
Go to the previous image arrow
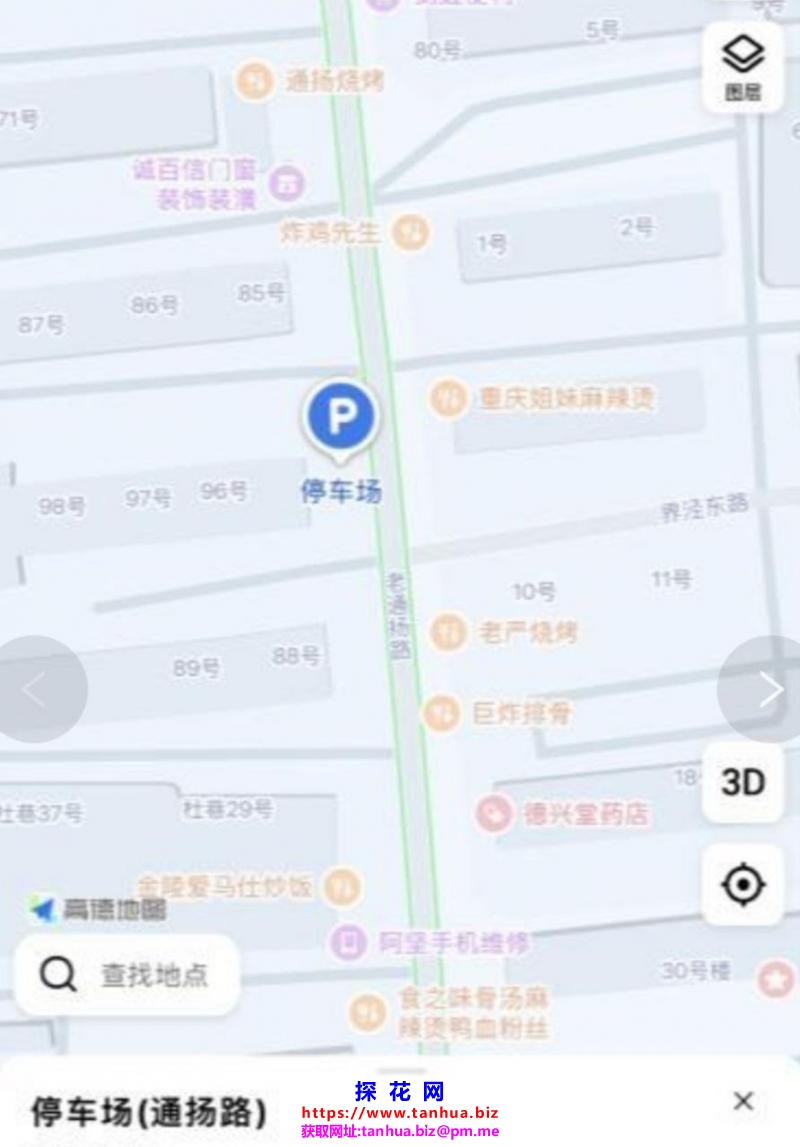36,689
